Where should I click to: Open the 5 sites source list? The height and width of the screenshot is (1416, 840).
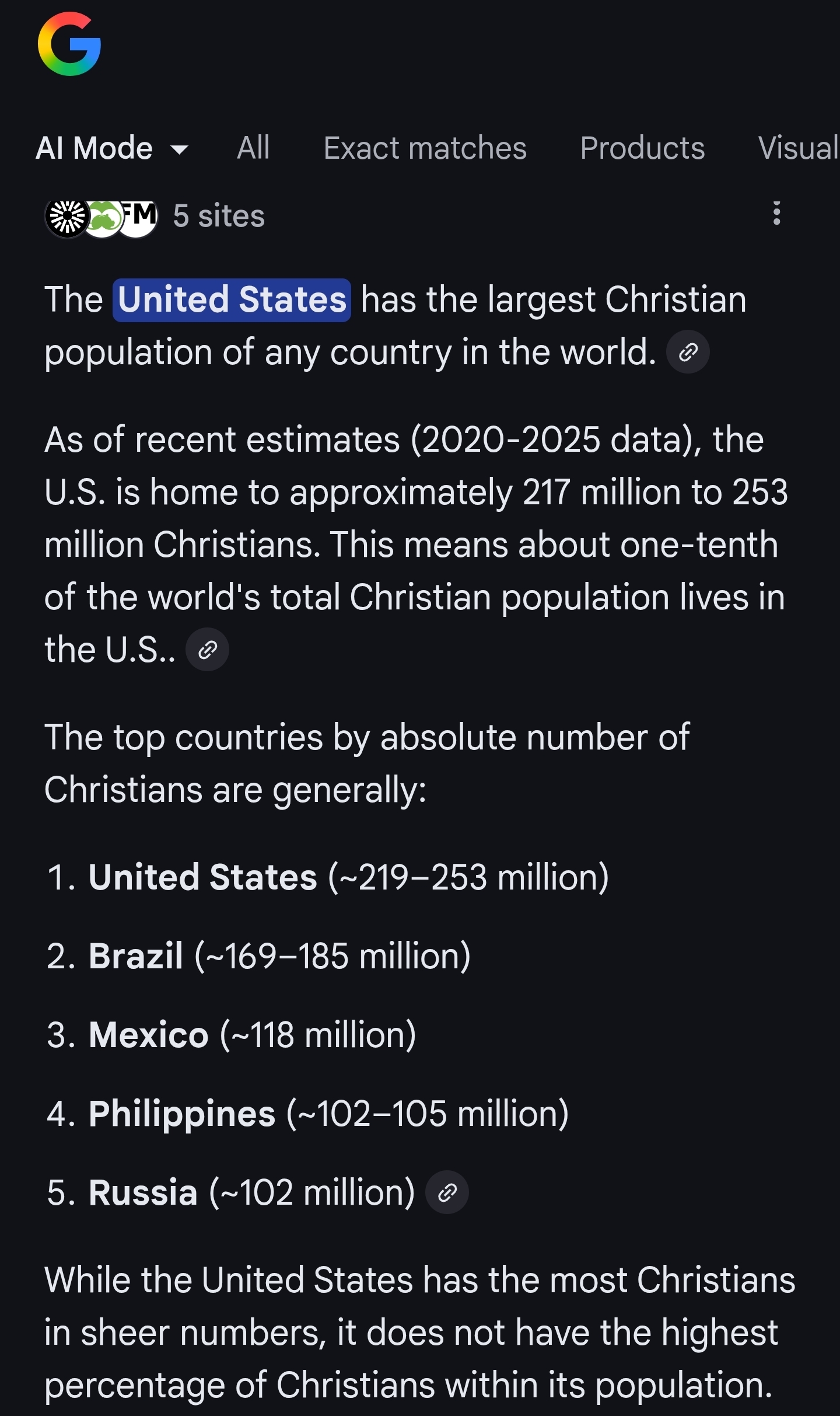[x=155, y=217]
